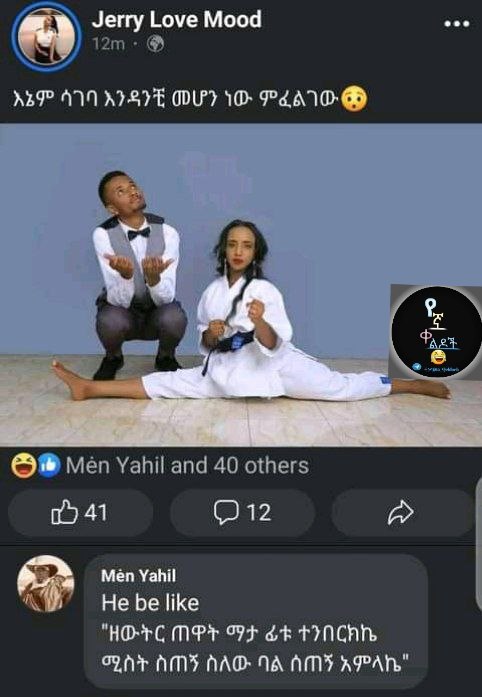
Task: Share this post using the arrow button
Action: click(x=402, y=513)
